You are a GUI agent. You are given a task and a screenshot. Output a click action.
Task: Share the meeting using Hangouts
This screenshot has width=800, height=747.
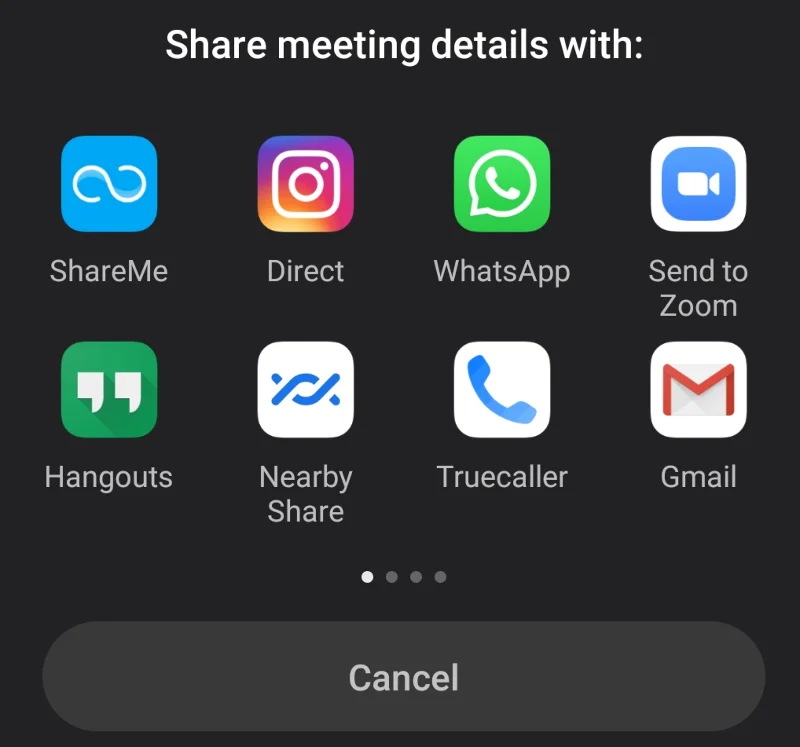[109, 390]
